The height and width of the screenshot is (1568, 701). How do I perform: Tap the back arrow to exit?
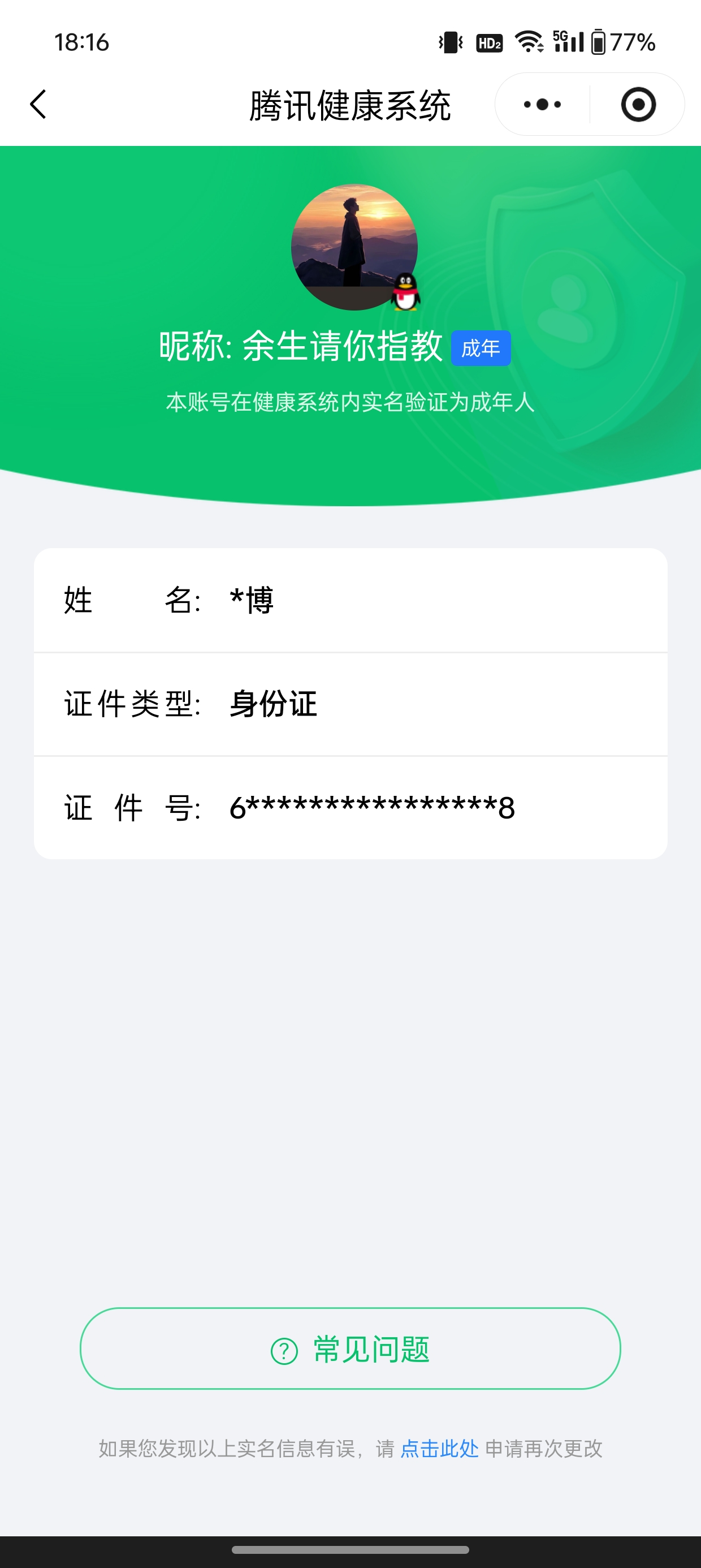click(x=38, y=104)
